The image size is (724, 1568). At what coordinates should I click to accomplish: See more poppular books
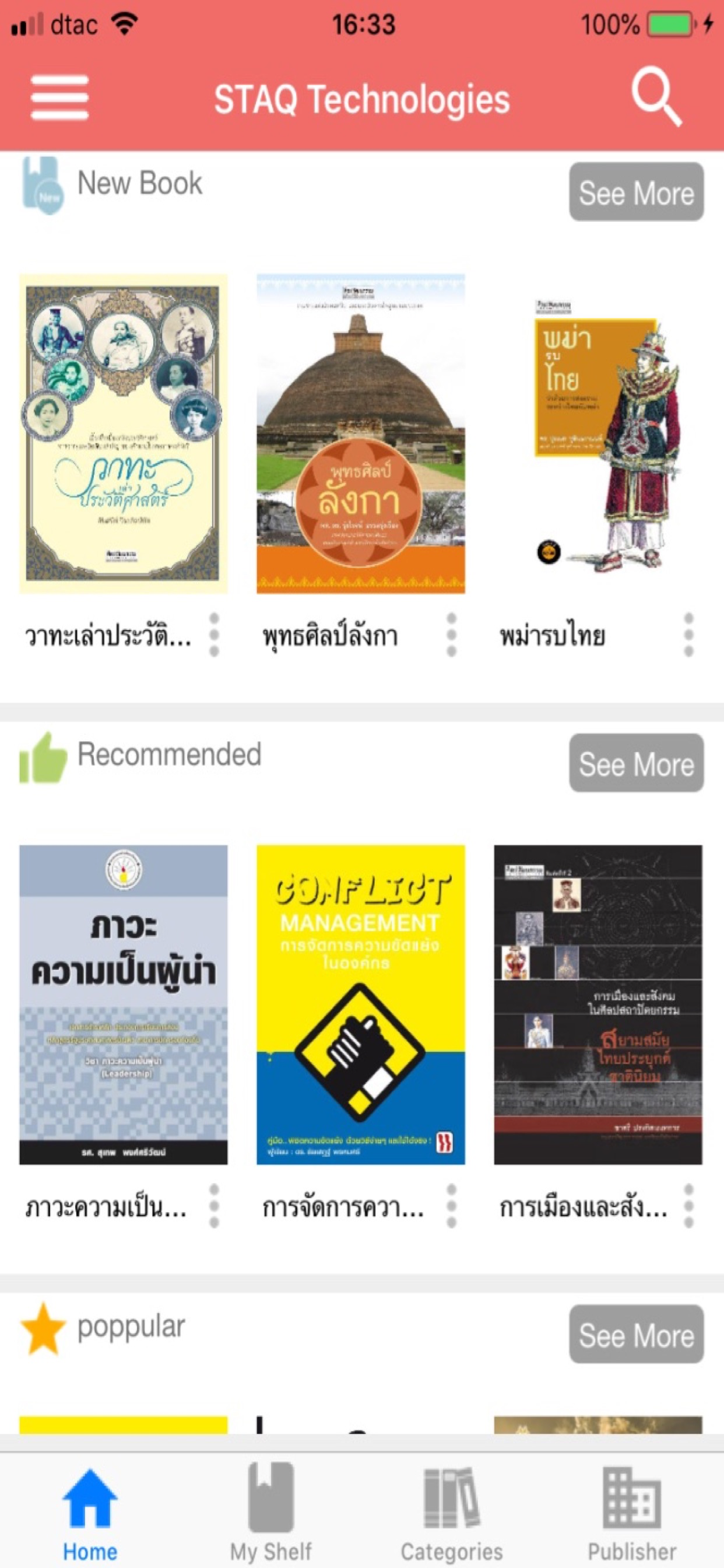tap(636, 1334)
